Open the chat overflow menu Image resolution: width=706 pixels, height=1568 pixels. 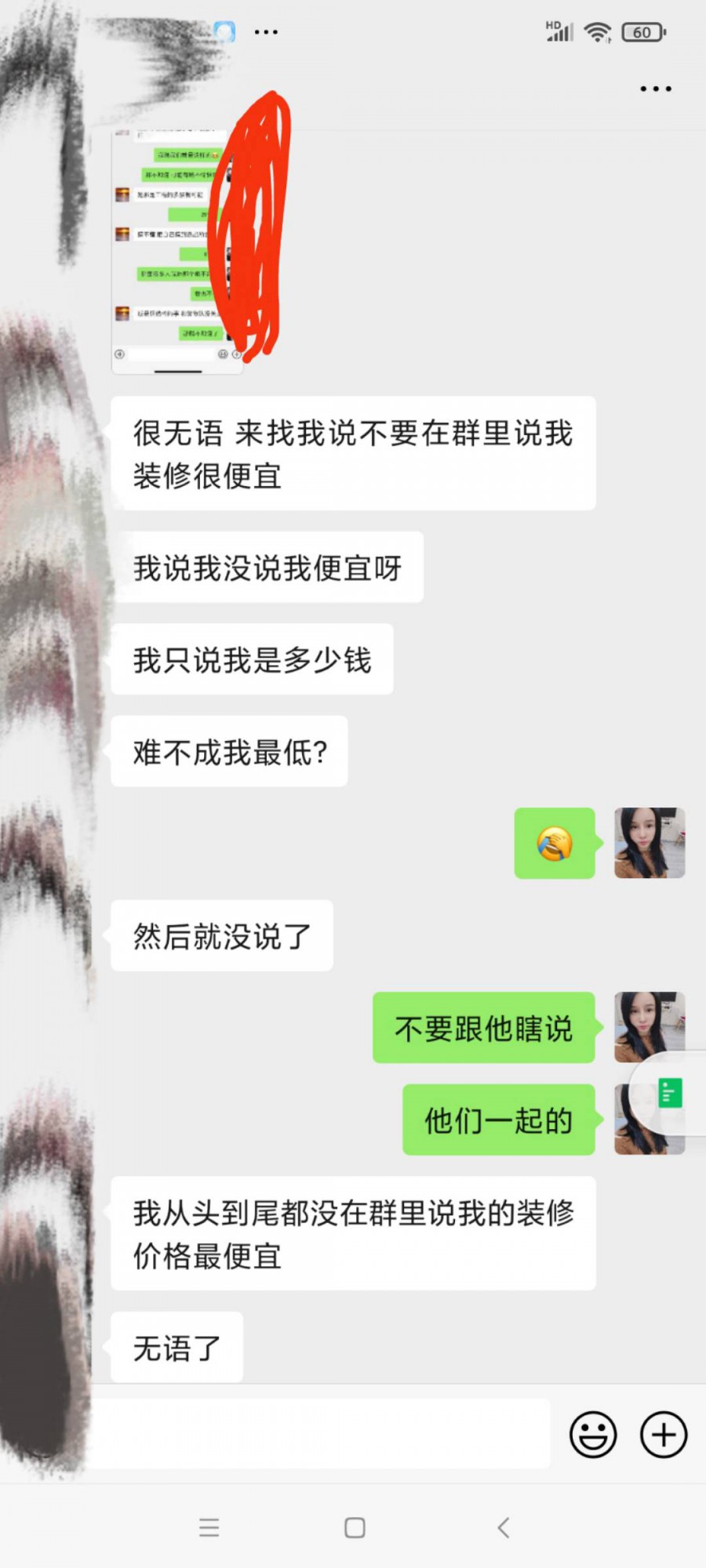[x=655, y=89]
